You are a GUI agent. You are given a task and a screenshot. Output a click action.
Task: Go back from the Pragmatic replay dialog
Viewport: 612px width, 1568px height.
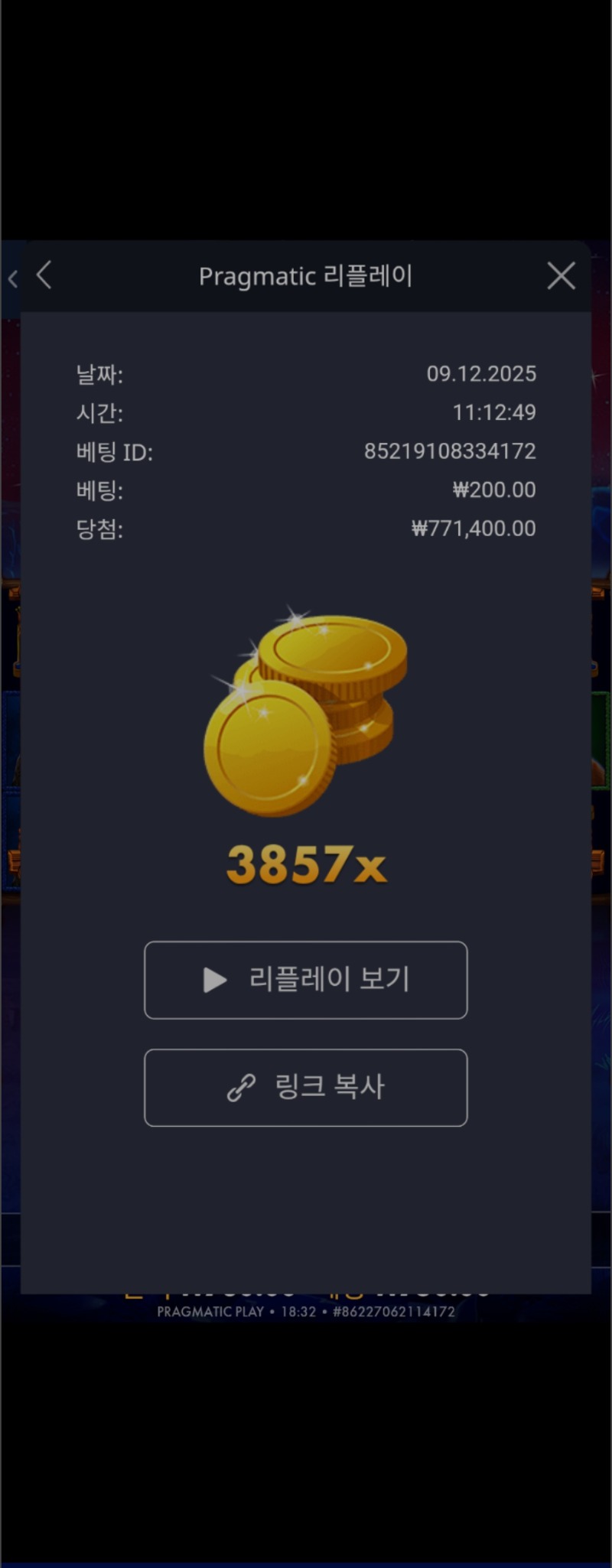point(44,275)
